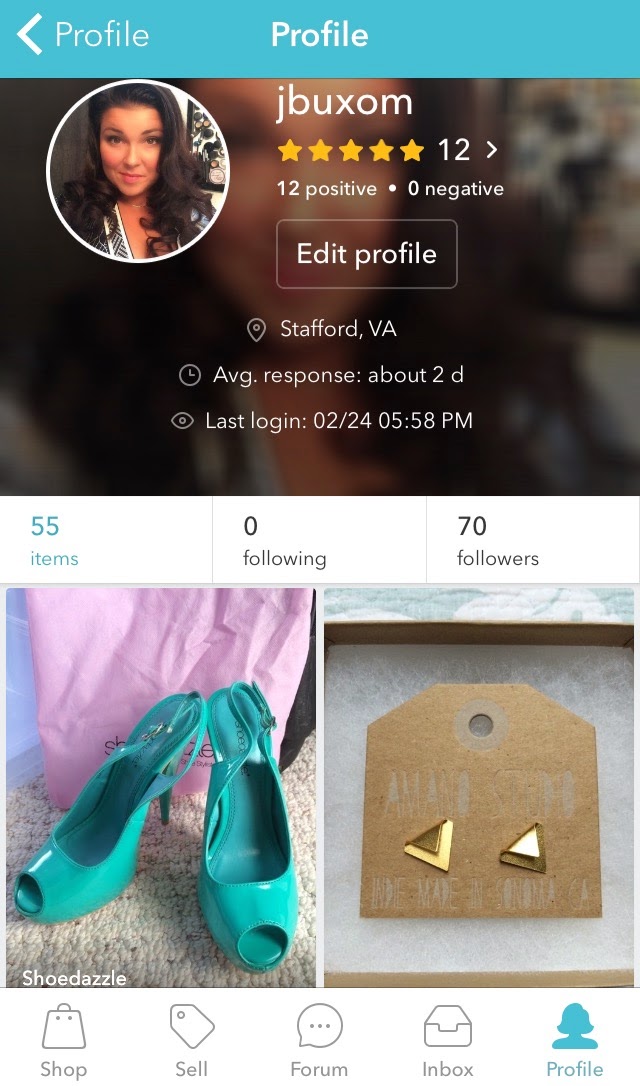Go back using the Profile arrow
This screenshot has height=1086, width=640.
80,36
